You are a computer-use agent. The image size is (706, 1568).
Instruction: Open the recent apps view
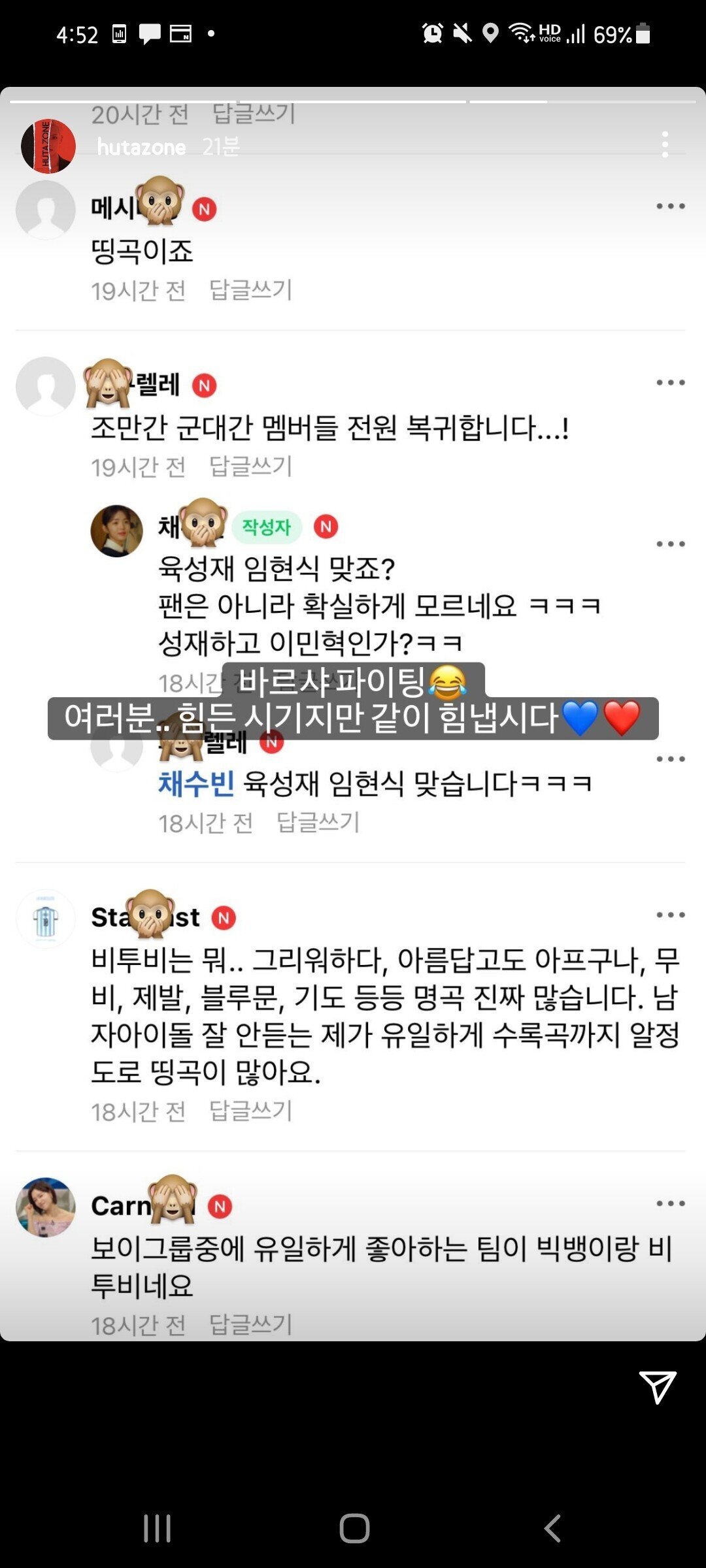click(x=158, y=1528)
